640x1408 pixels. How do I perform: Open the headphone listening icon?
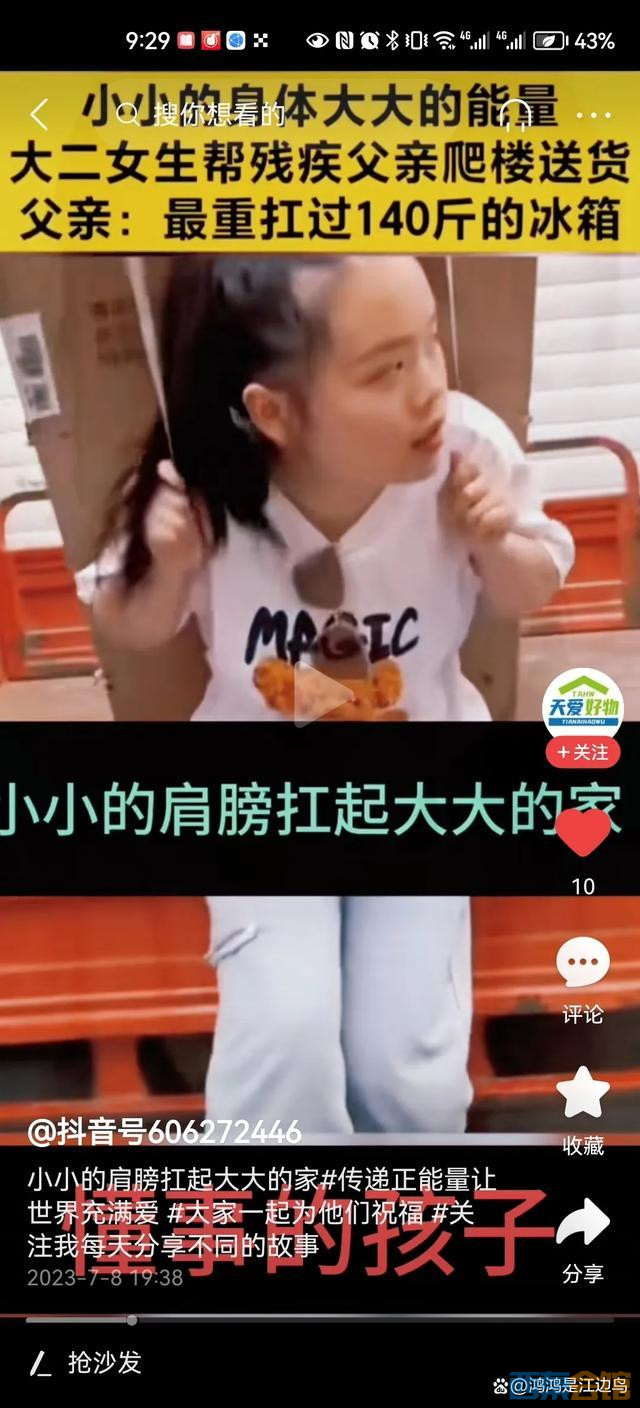tap(516, 115)
